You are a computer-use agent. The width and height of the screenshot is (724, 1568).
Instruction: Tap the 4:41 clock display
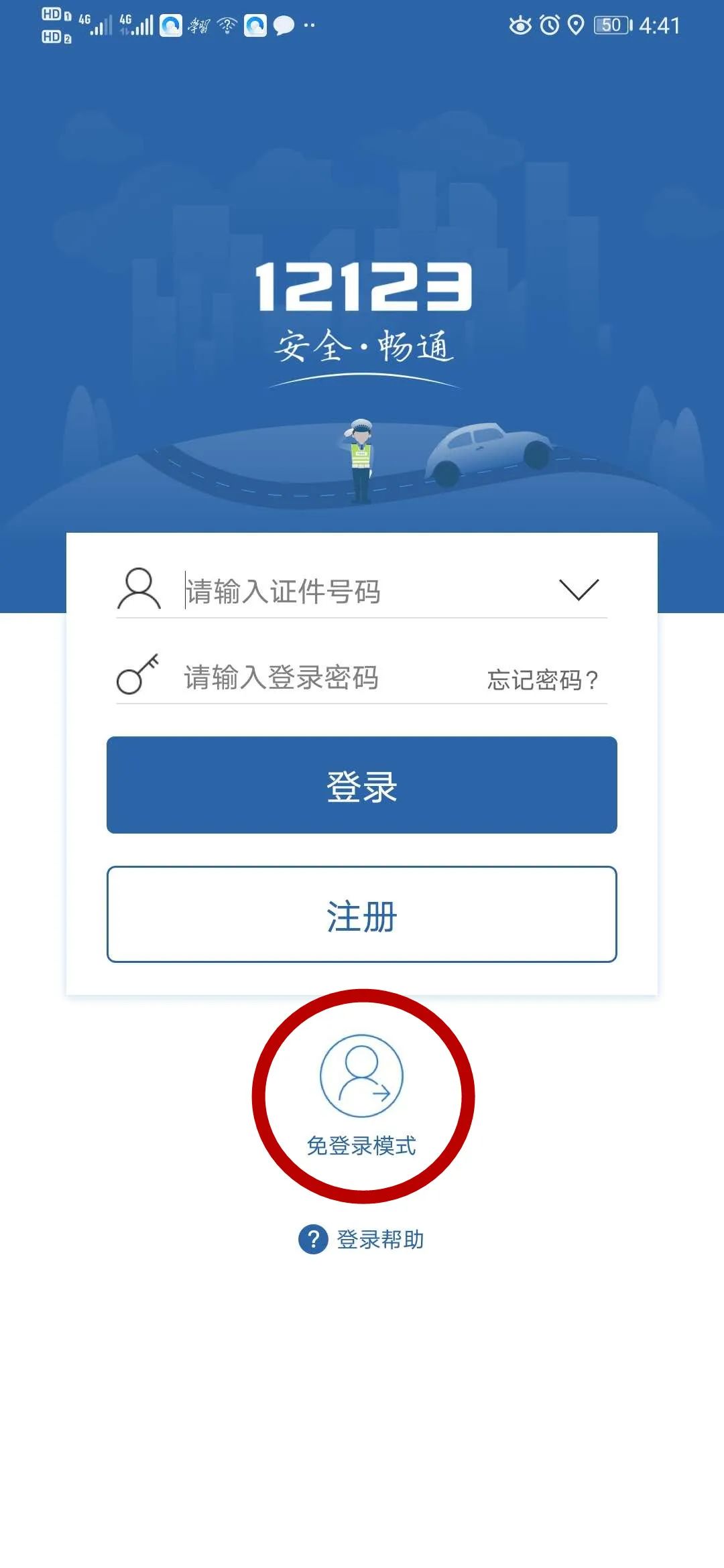660,25
